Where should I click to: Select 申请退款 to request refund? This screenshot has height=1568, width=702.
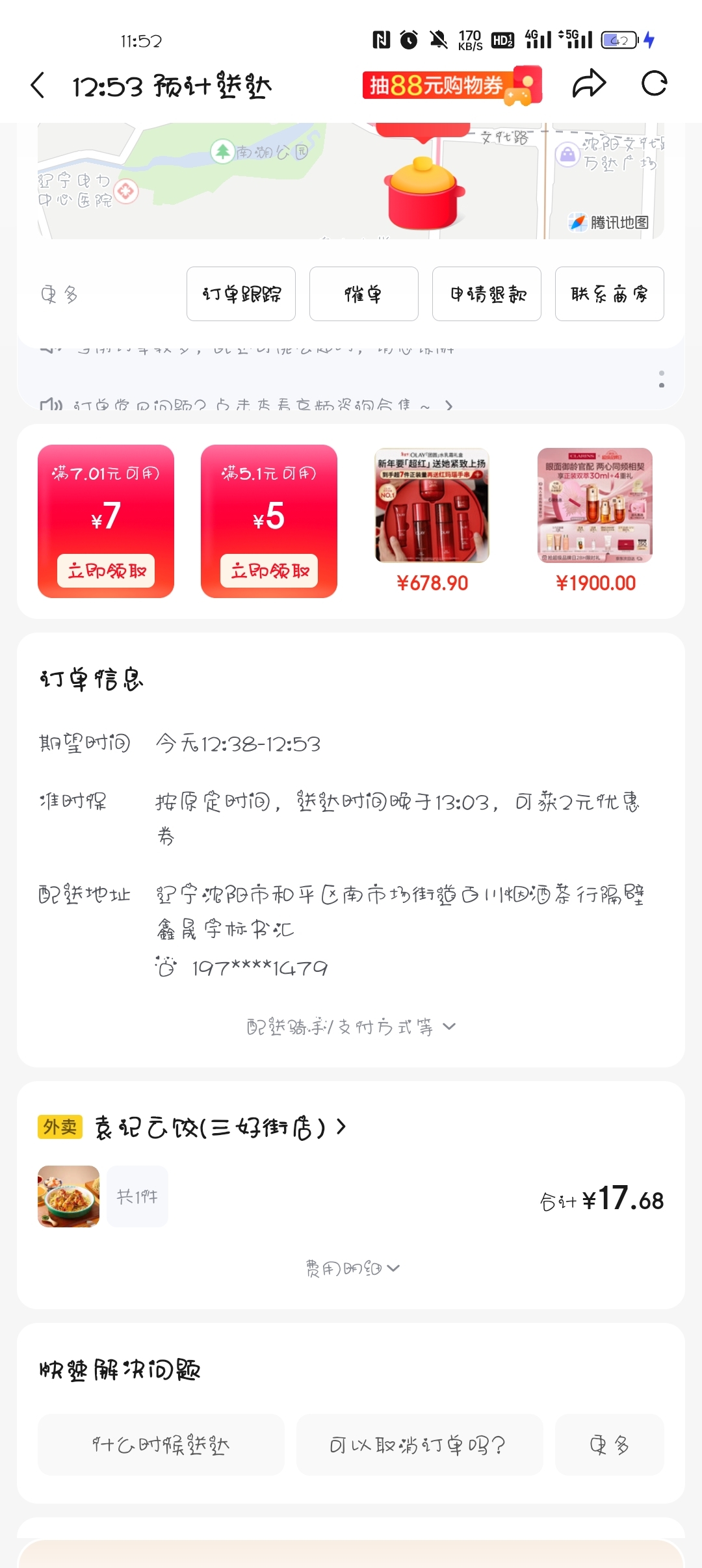(x=487, y=294)
